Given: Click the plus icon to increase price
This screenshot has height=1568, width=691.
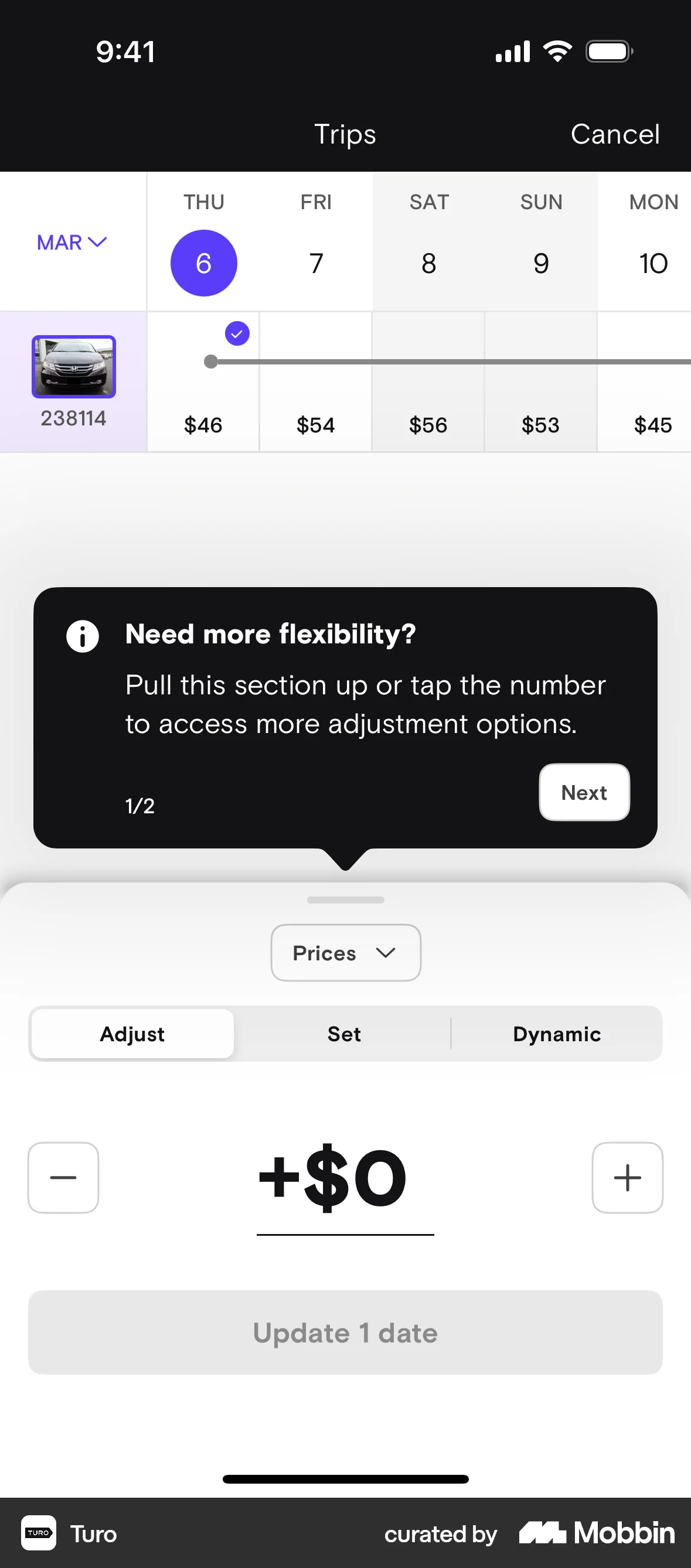Looking at the screenshot, I should pyautogui.click(x=627, y=1177).
